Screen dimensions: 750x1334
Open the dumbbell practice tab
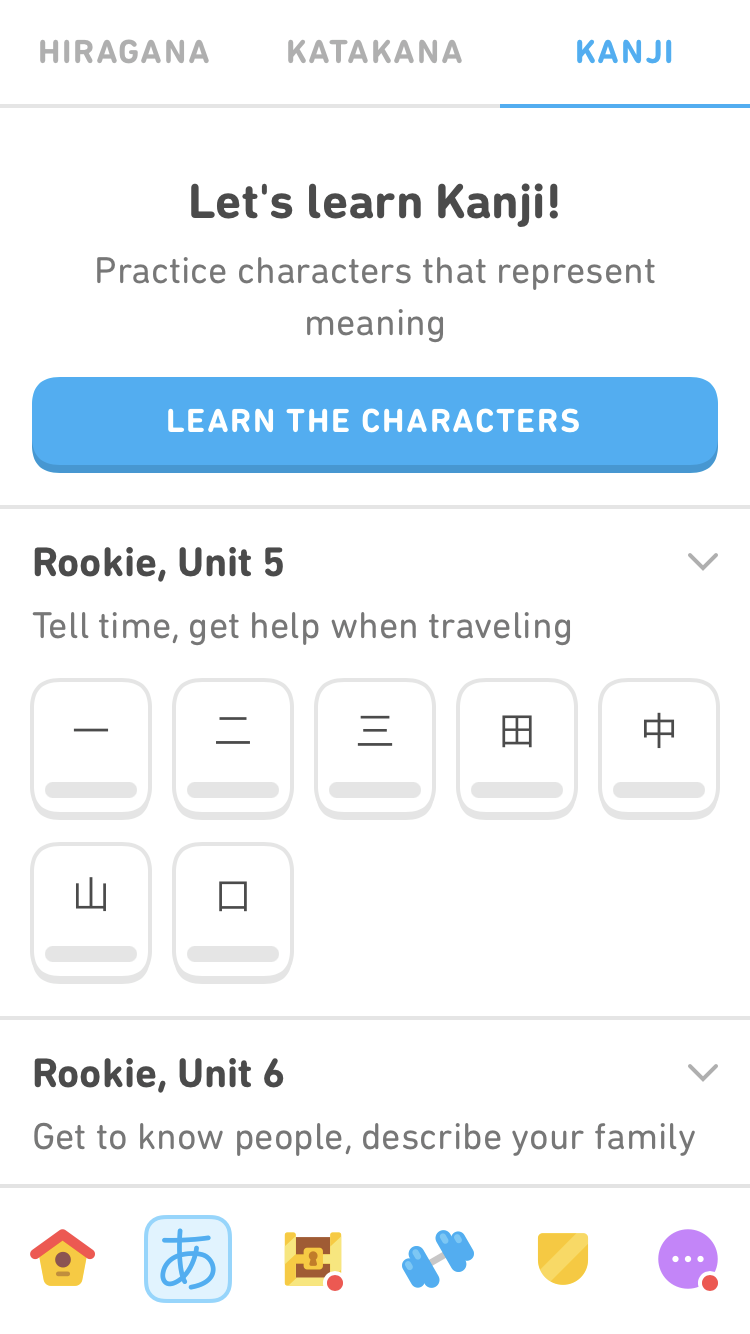[437, 1259]
